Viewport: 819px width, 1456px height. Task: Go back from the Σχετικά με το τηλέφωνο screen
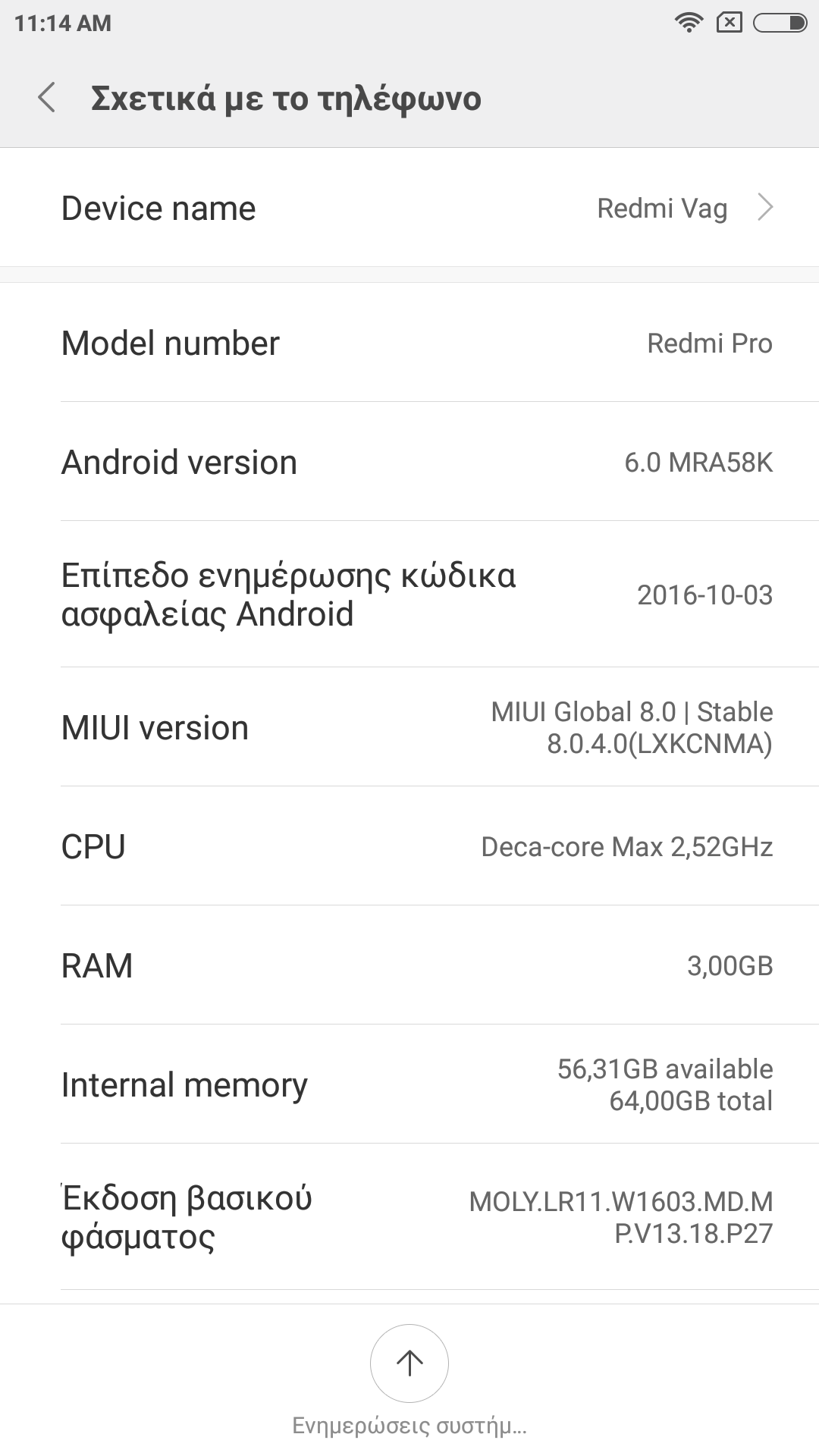[x=47, y=99]
